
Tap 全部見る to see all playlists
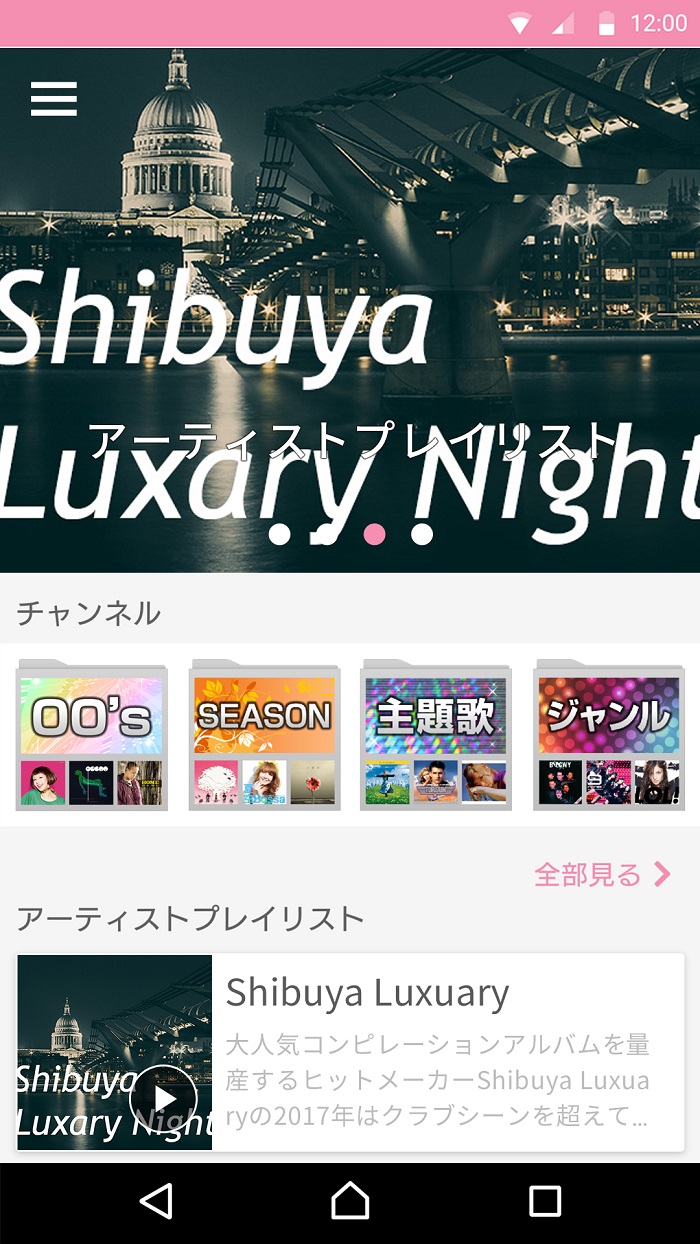(x=602, y=875)
